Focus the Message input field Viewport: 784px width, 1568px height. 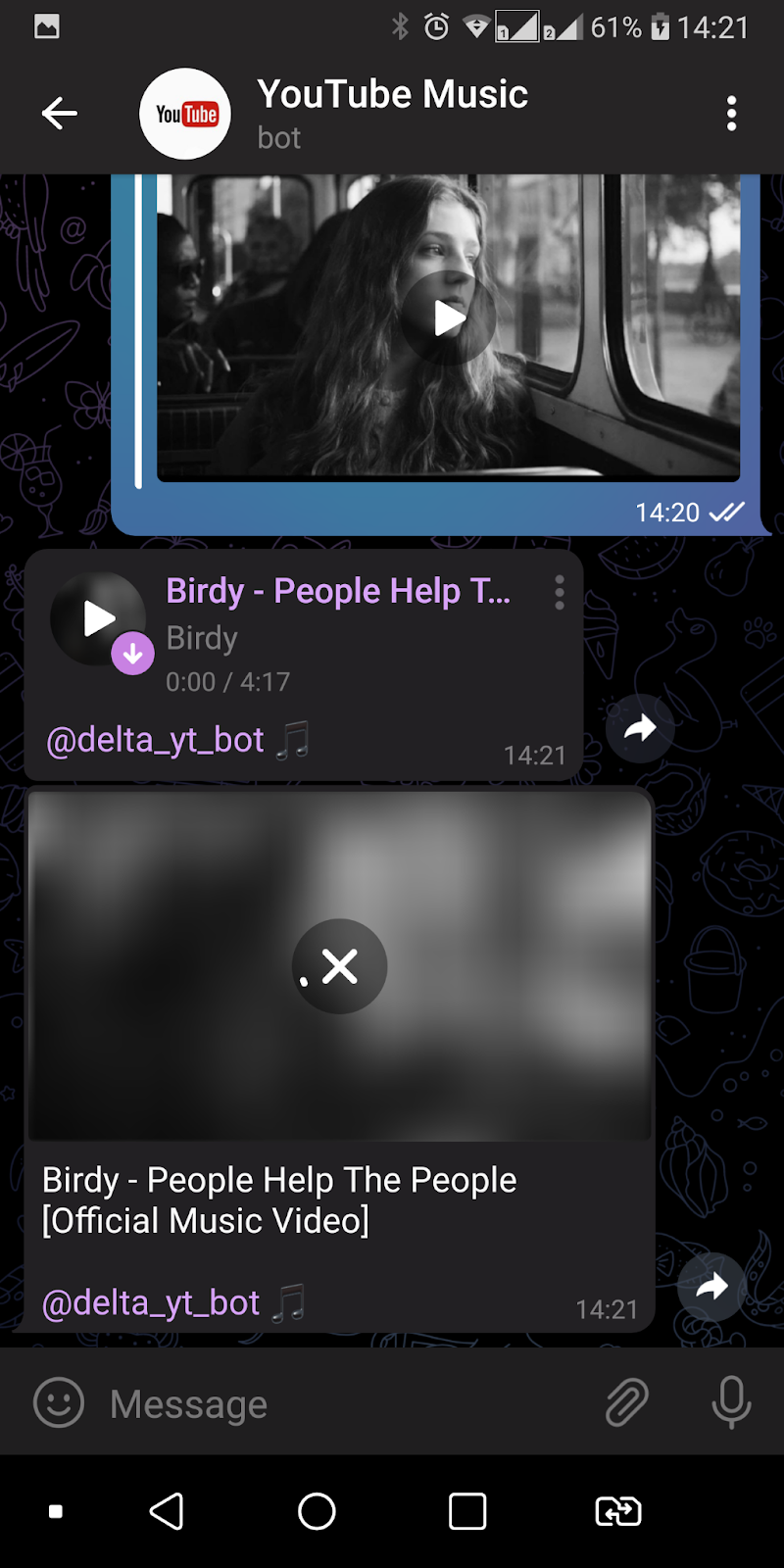point(343,1403)
